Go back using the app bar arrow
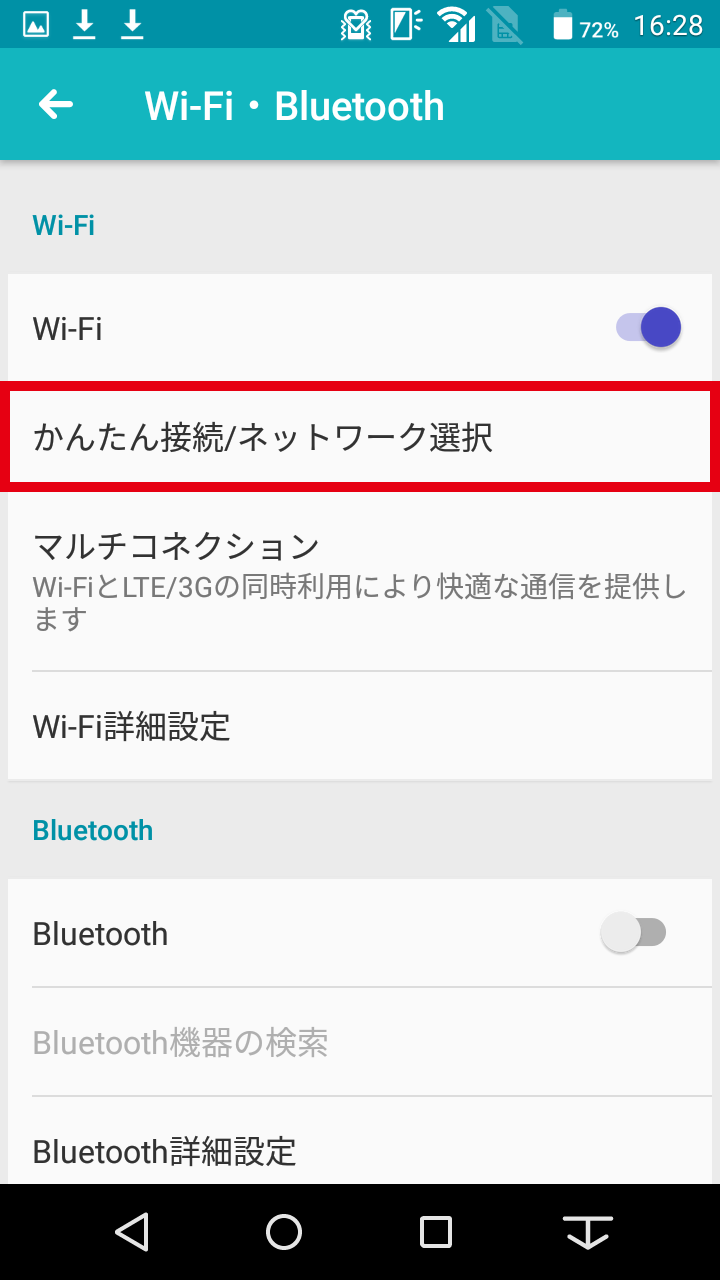The height and width of the screenshot is (1280, 720). (x=56, y=105)
